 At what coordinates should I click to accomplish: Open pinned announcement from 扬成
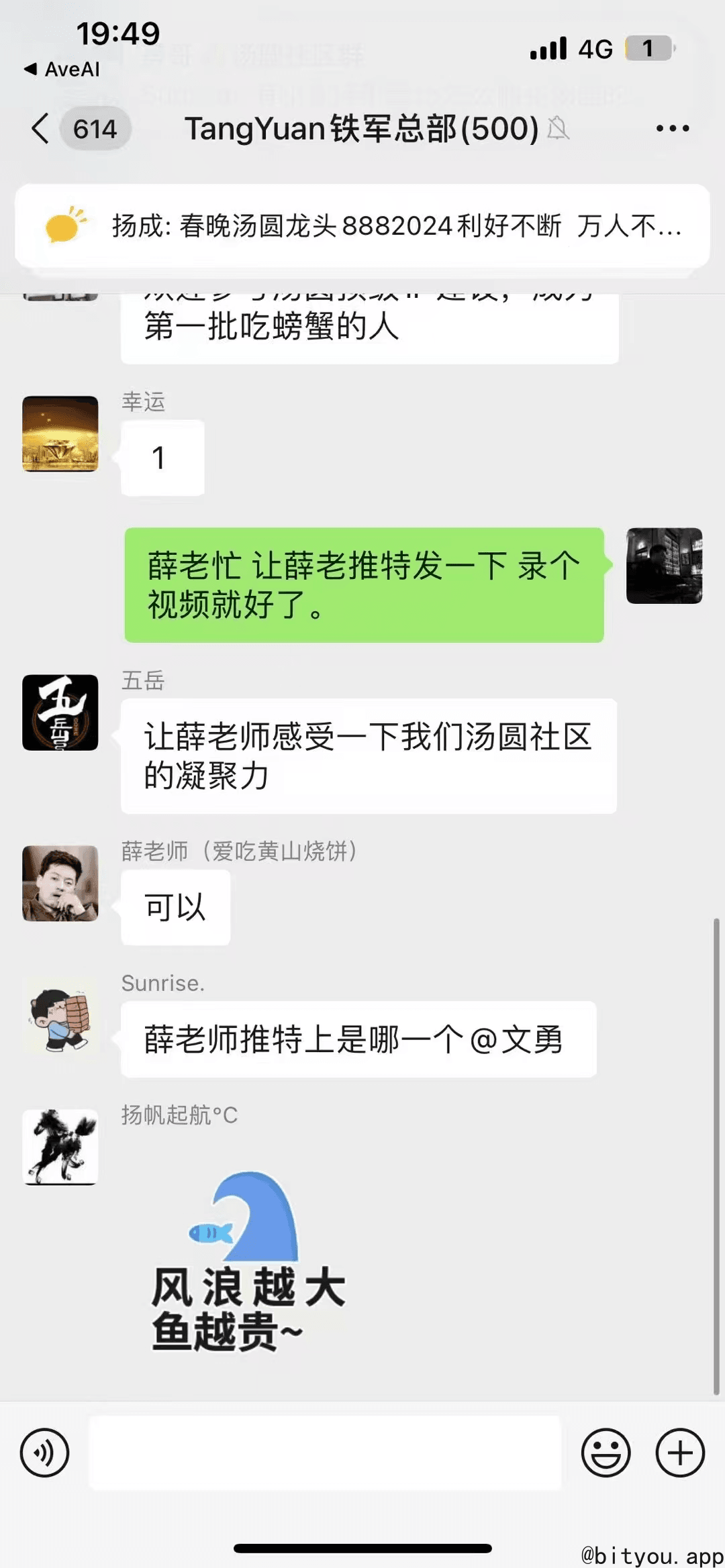[362, 226]
